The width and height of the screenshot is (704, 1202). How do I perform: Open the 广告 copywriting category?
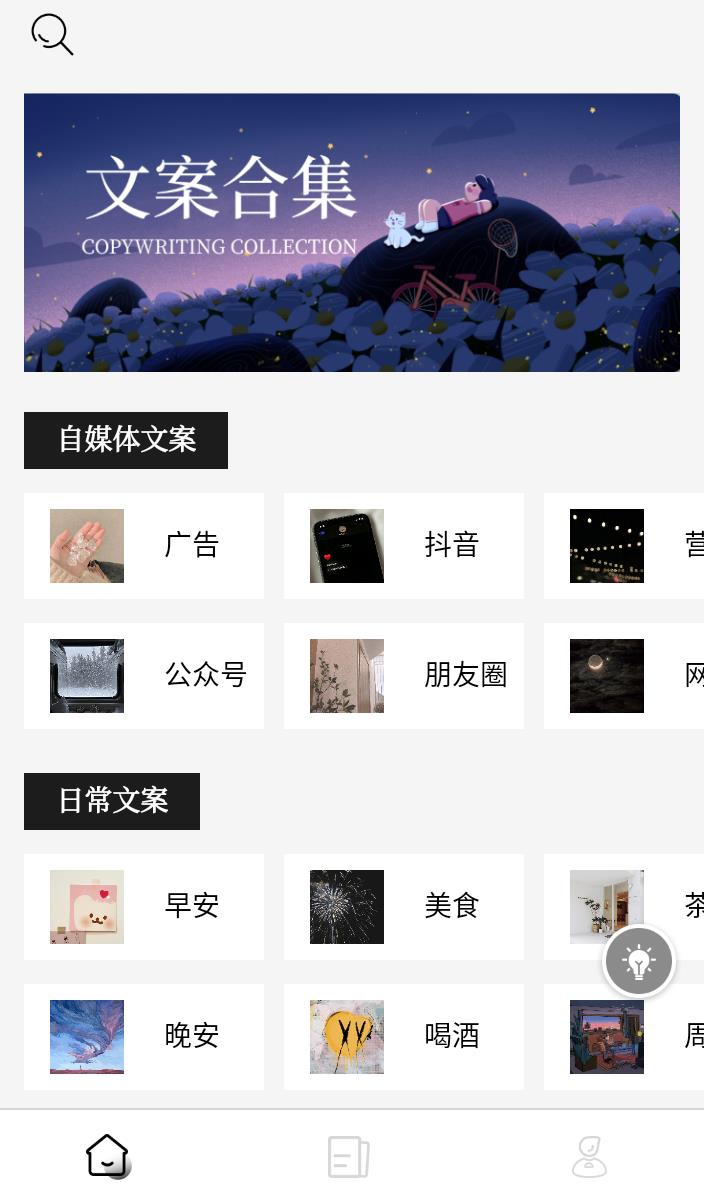(144, 546)
